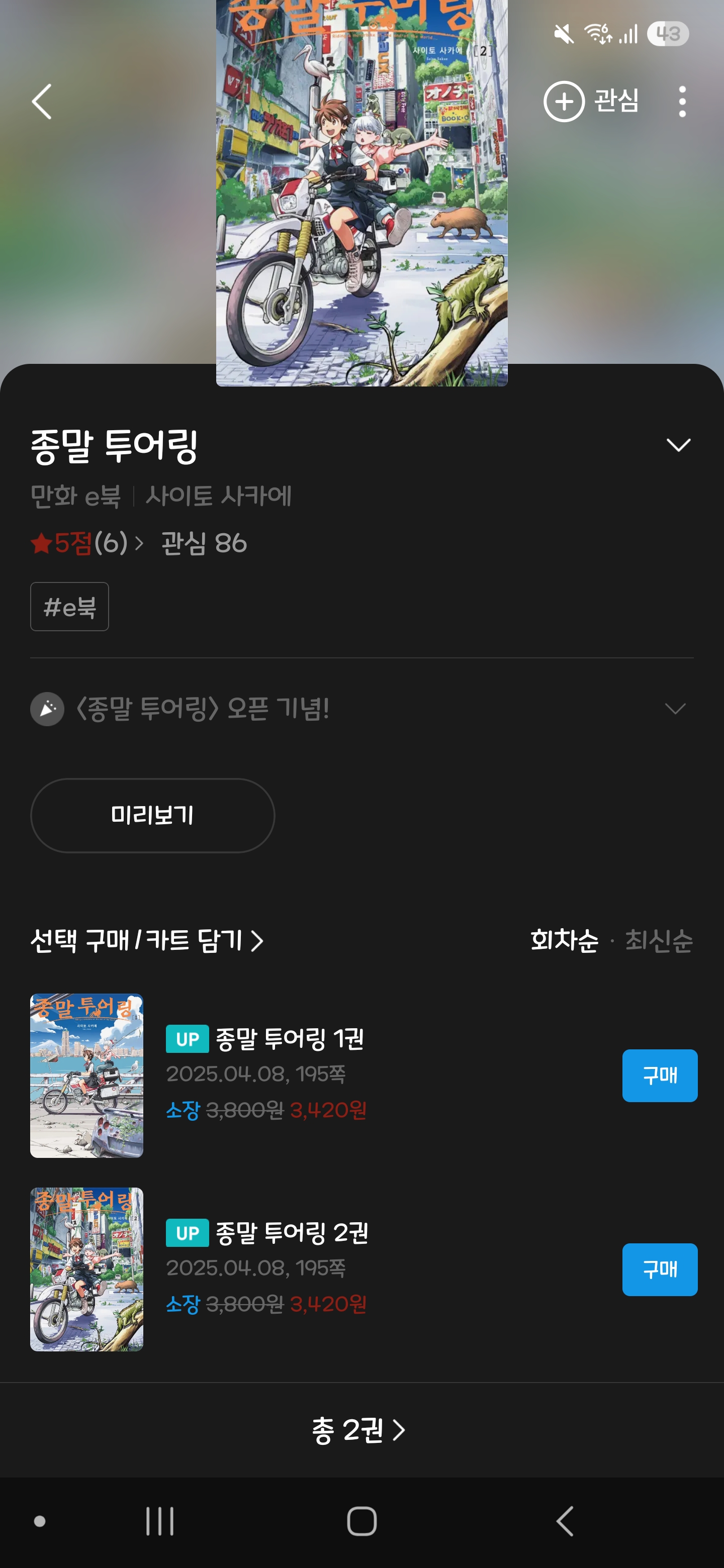This screenshot has height=1568, width=724.
Task: Tap the system home button
Action: [361, 1521]
